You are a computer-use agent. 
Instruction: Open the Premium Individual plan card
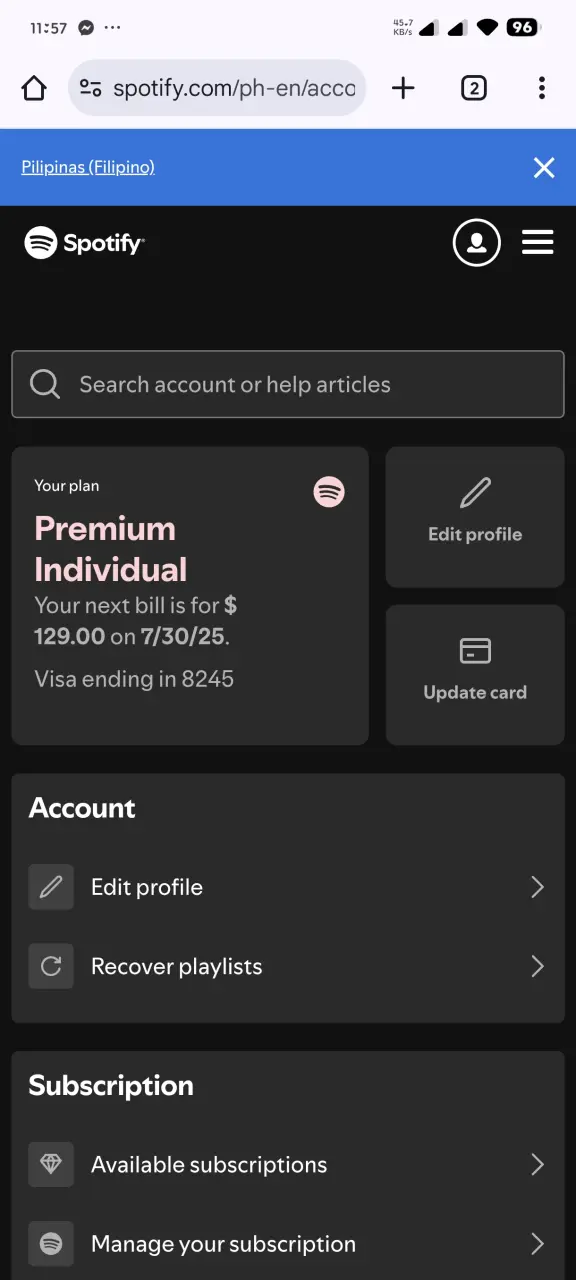tap(190, 596)
